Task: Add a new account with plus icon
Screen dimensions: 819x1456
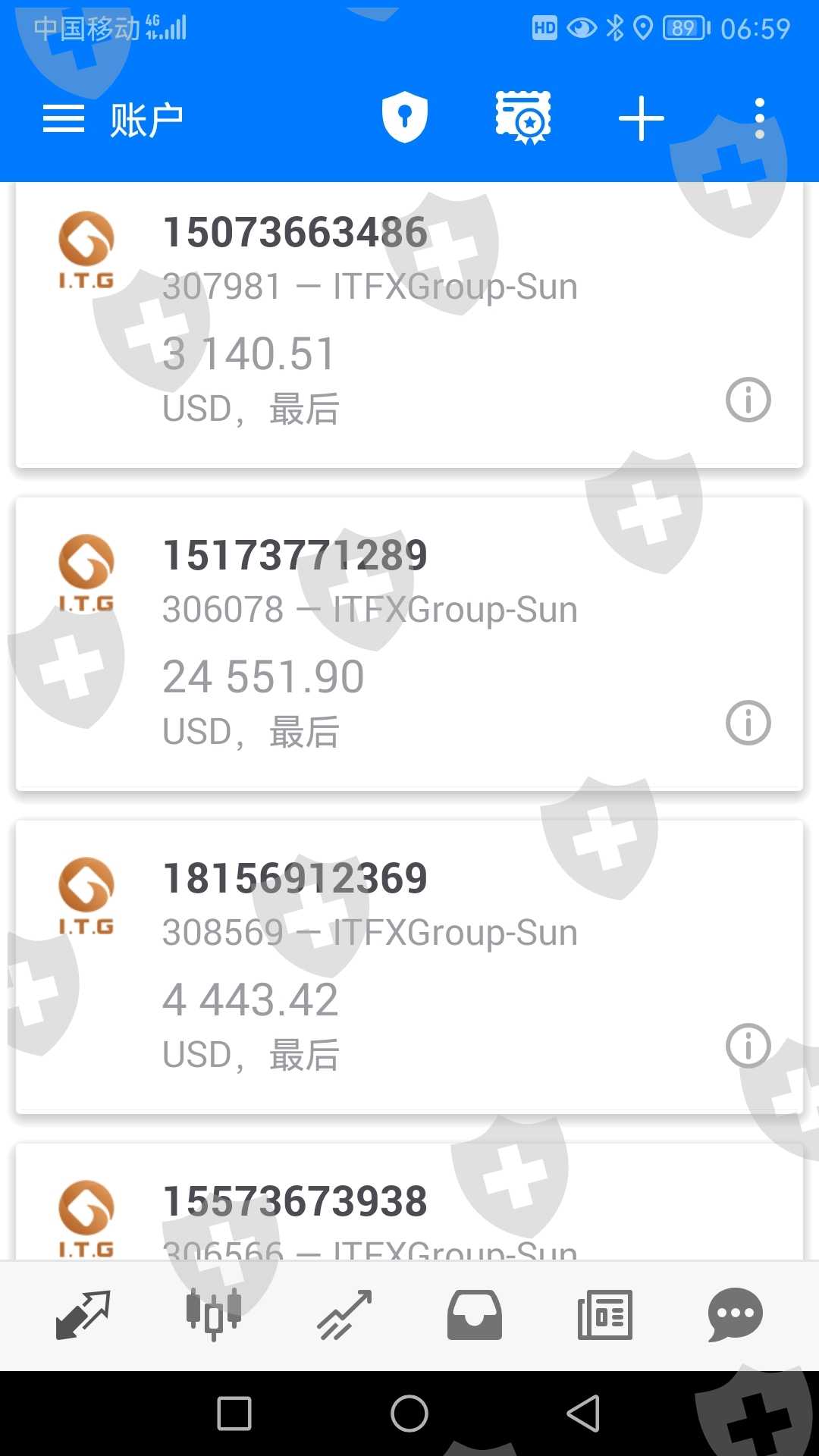Action: pyautogui.click(x=641, y=118)
